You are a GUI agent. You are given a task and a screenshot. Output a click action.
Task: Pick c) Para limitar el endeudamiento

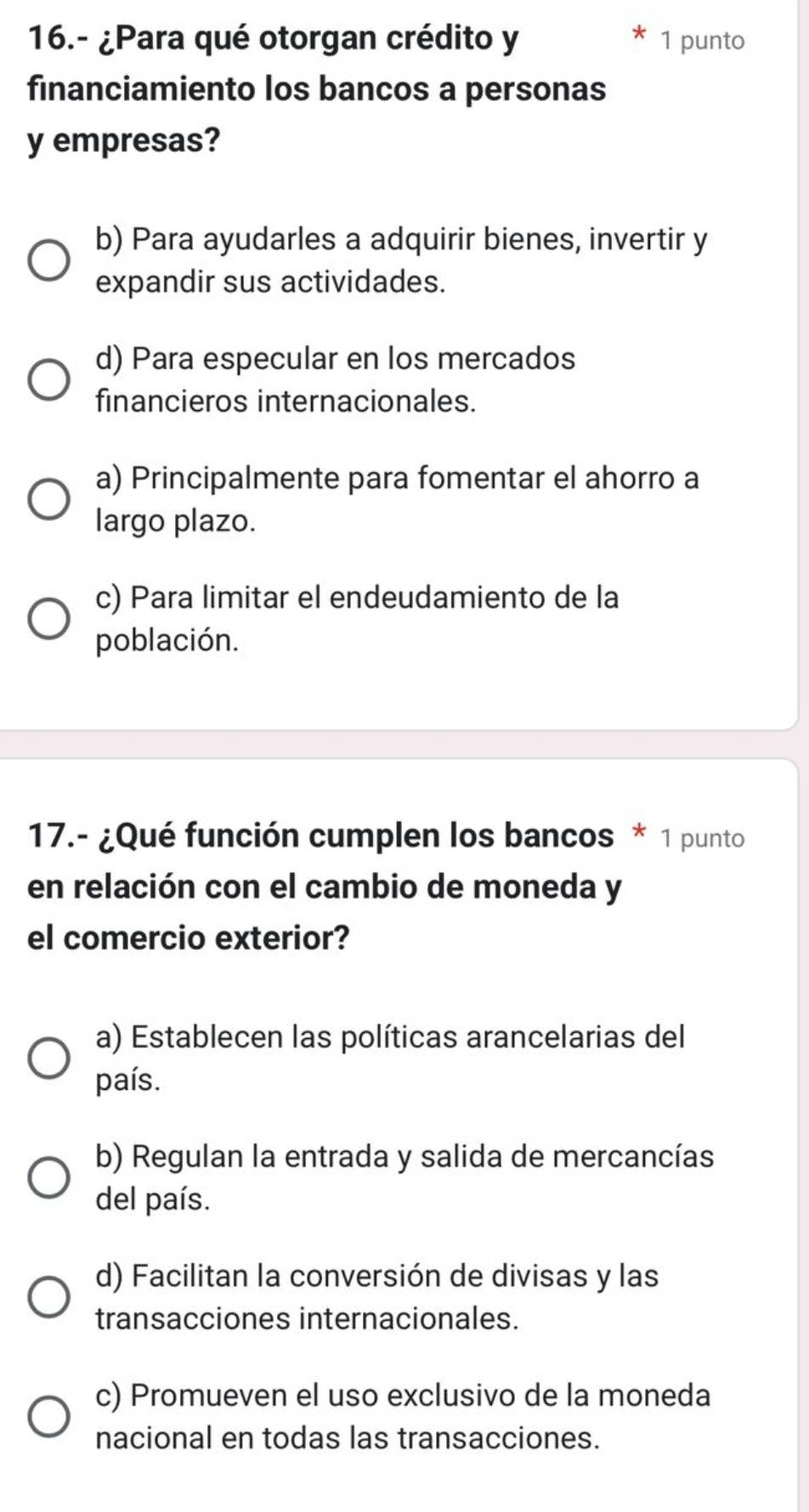click(49, 619)
